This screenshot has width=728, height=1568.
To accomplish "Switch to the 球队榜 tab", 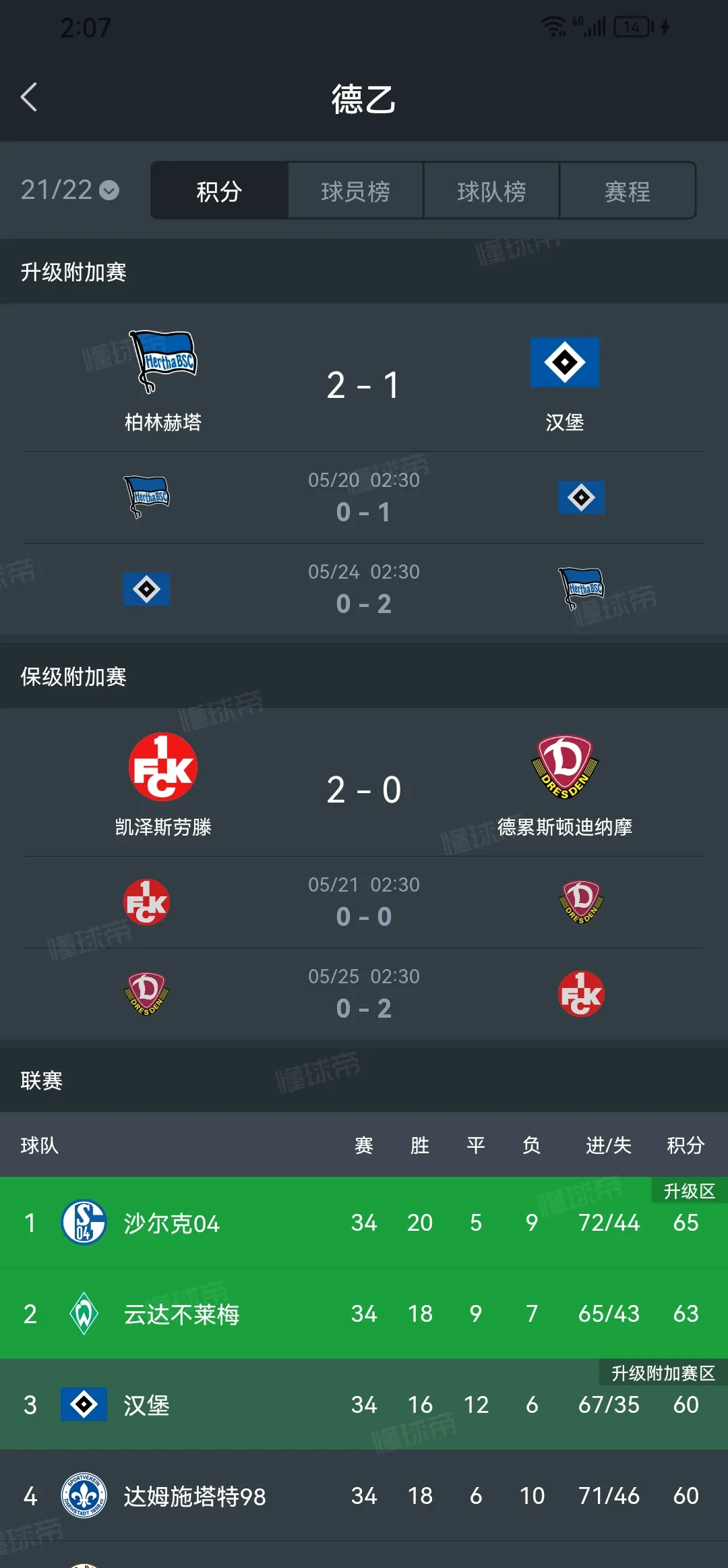I will (x=491, y=192).
